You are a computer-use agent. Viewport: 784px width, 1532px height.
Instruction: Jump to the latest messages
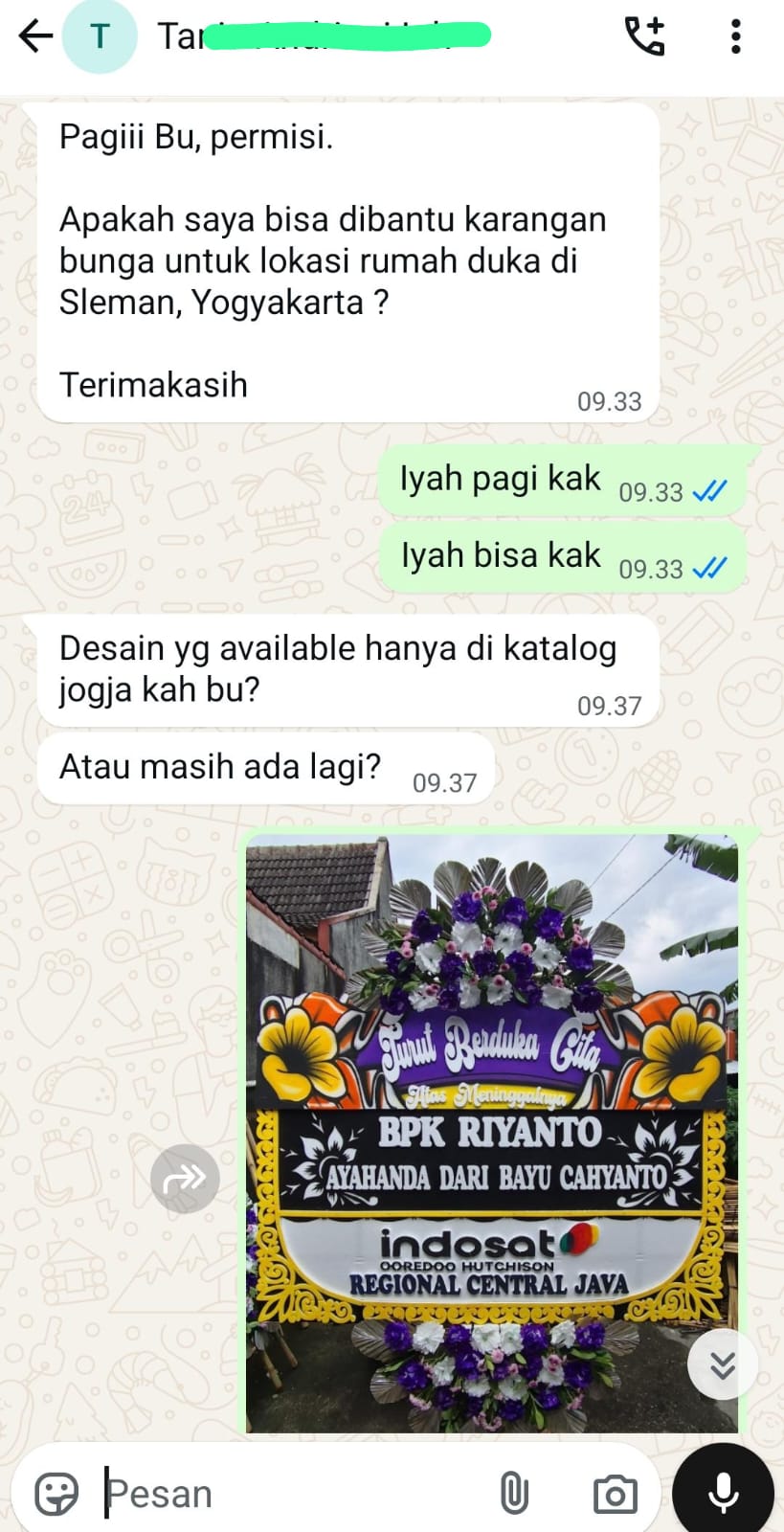[723, 1364]
